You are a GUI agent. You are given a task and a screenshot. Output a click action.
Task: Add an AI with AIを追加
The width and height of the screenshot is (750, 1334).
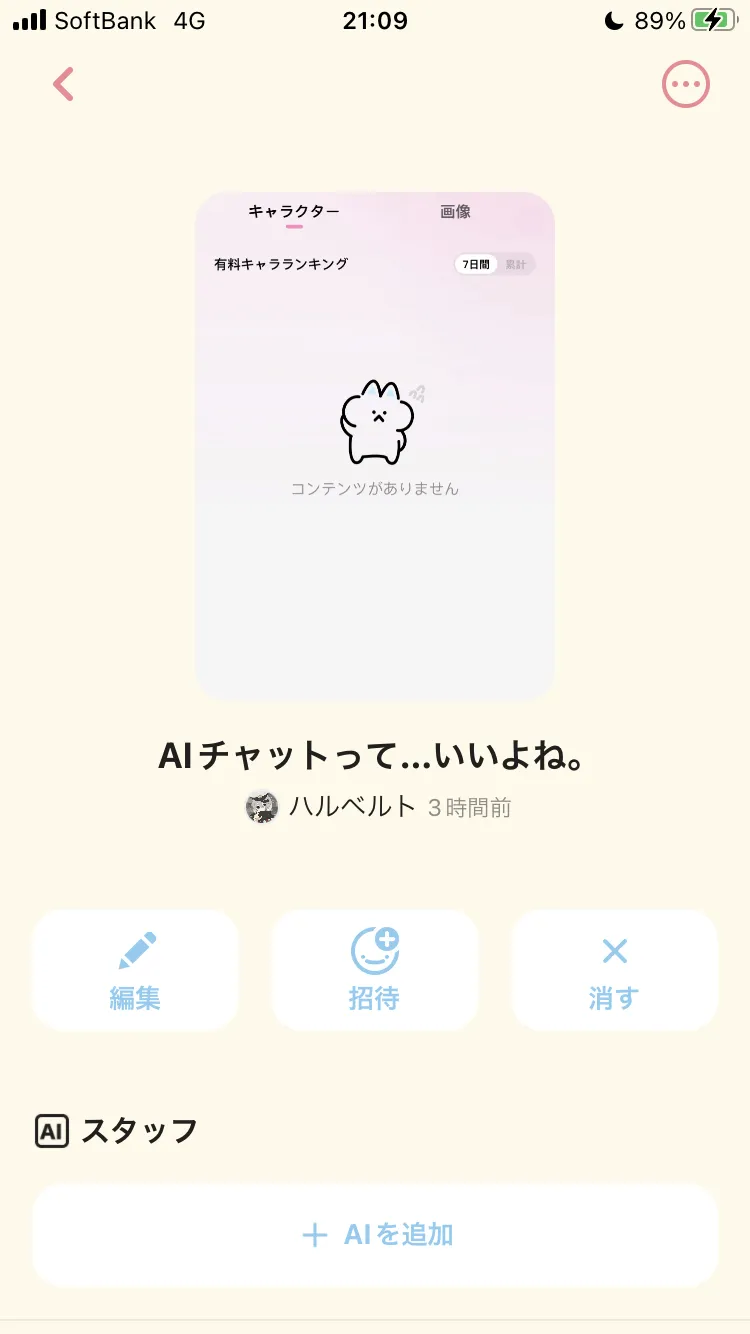pyautogui.click(x=375, y=1235)
